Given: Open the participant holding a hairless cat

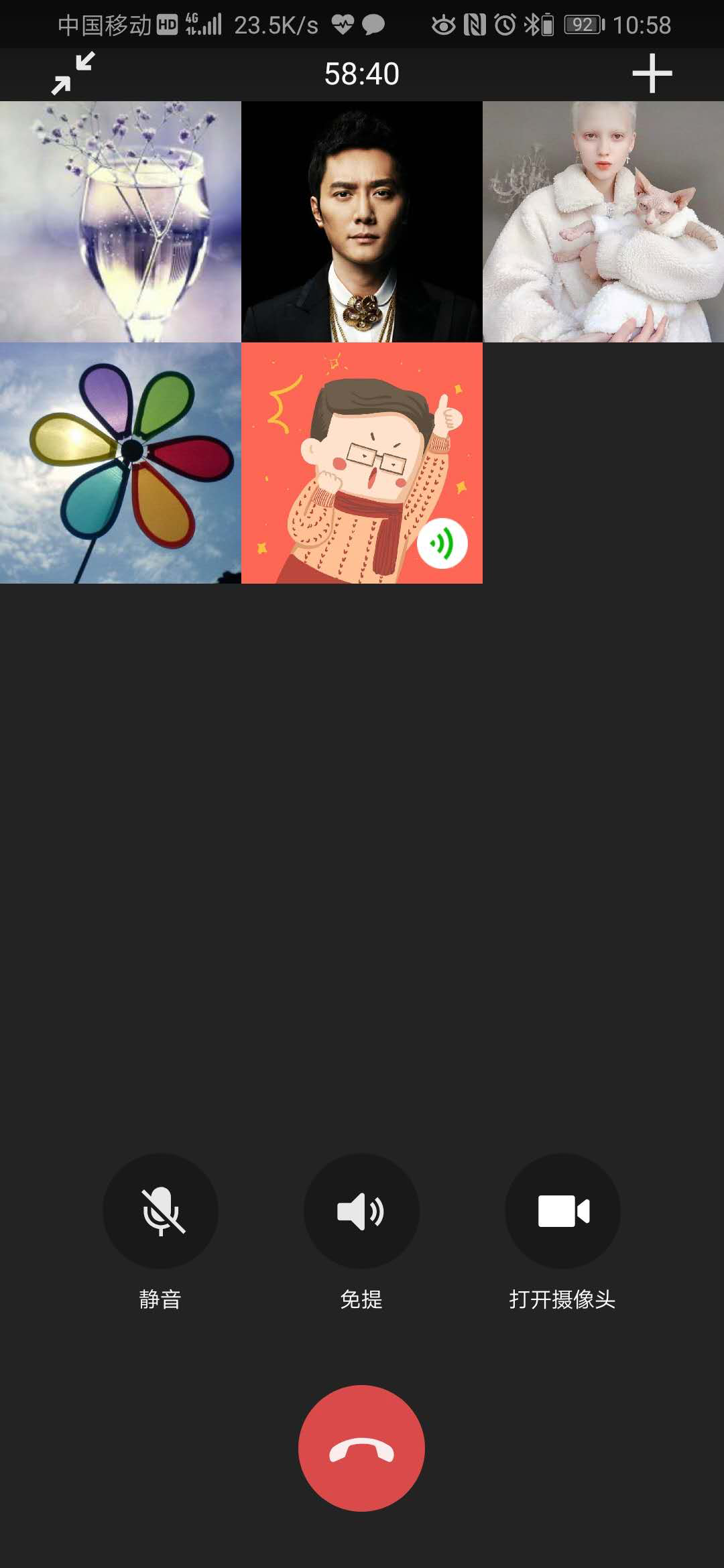Looking at the screenshot, I should pos(603,222).
